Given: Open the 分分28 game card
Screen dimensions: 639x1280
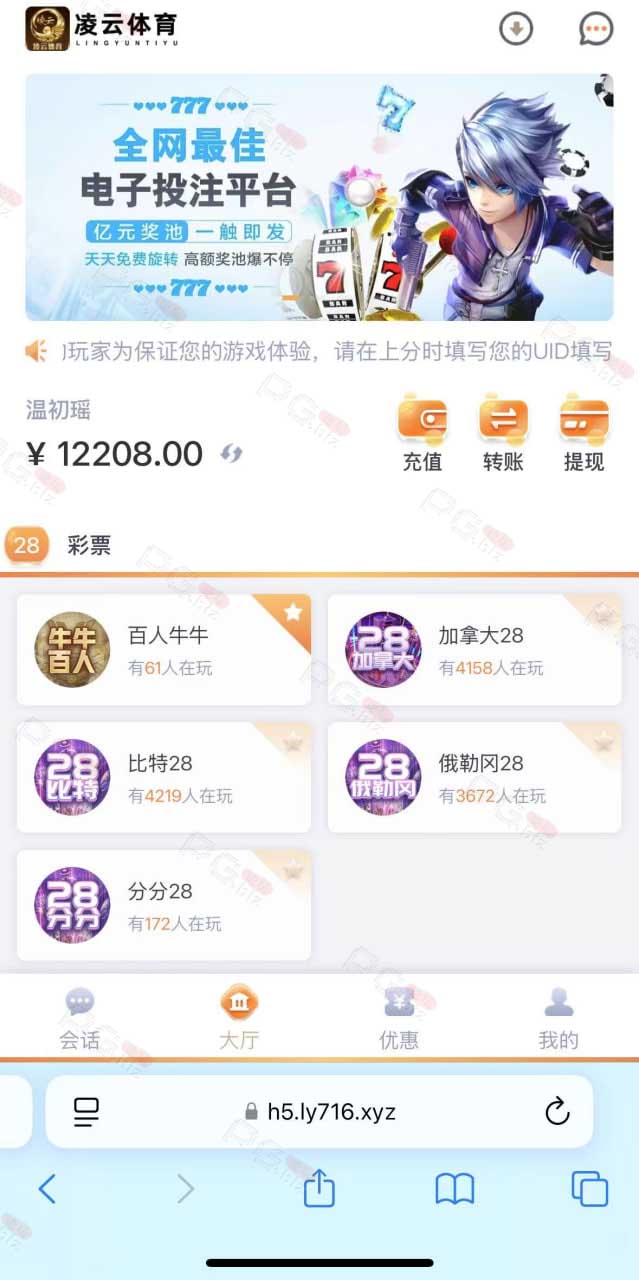Looking at the screenshot, I should coord(164,906).
